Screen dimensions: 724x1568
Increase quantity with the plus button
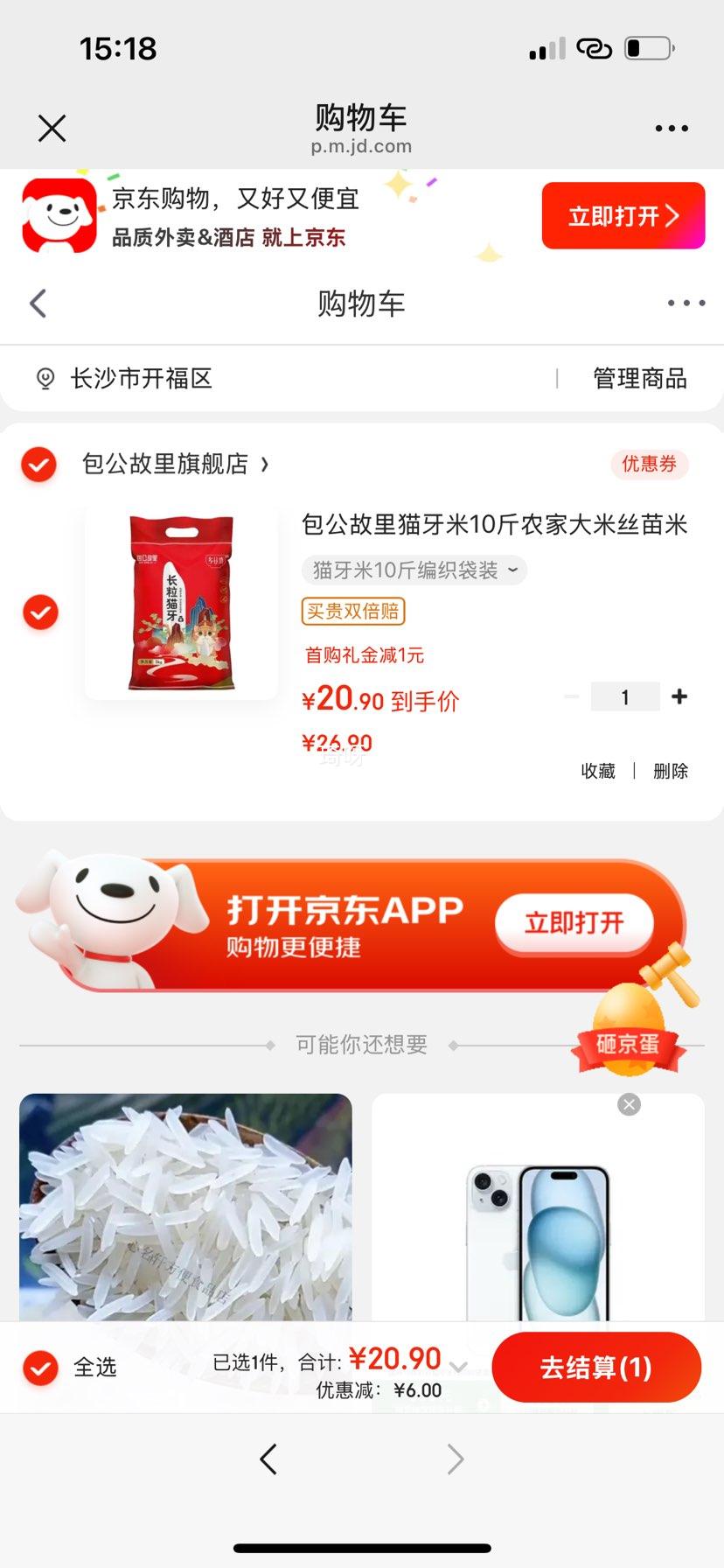pos(679,696)
